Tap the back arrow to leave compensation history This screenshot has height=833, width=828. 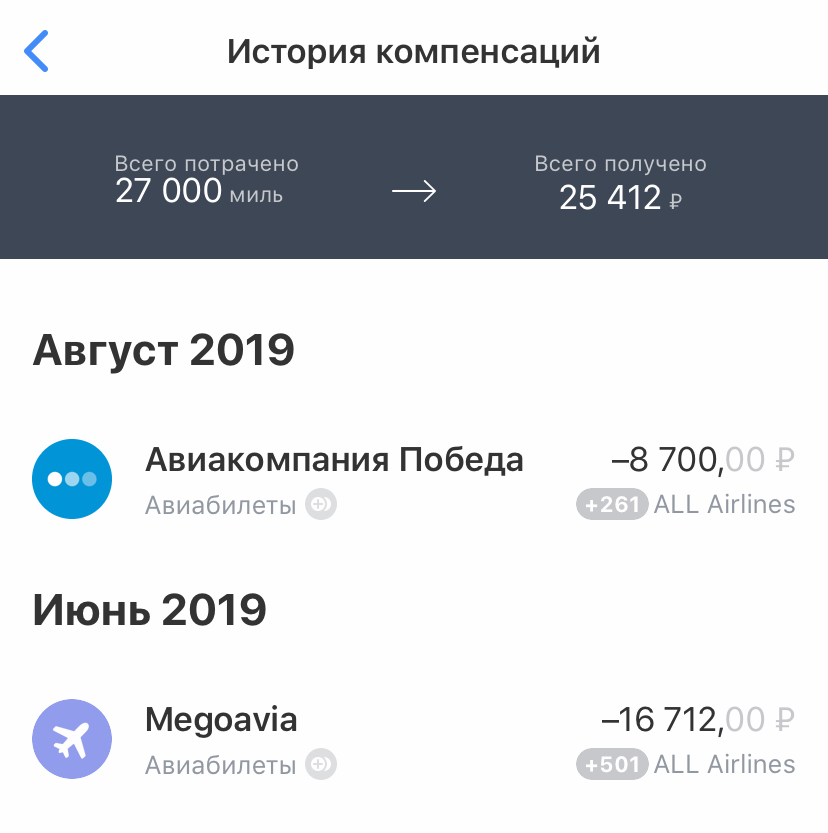click(x=37, y=50)
